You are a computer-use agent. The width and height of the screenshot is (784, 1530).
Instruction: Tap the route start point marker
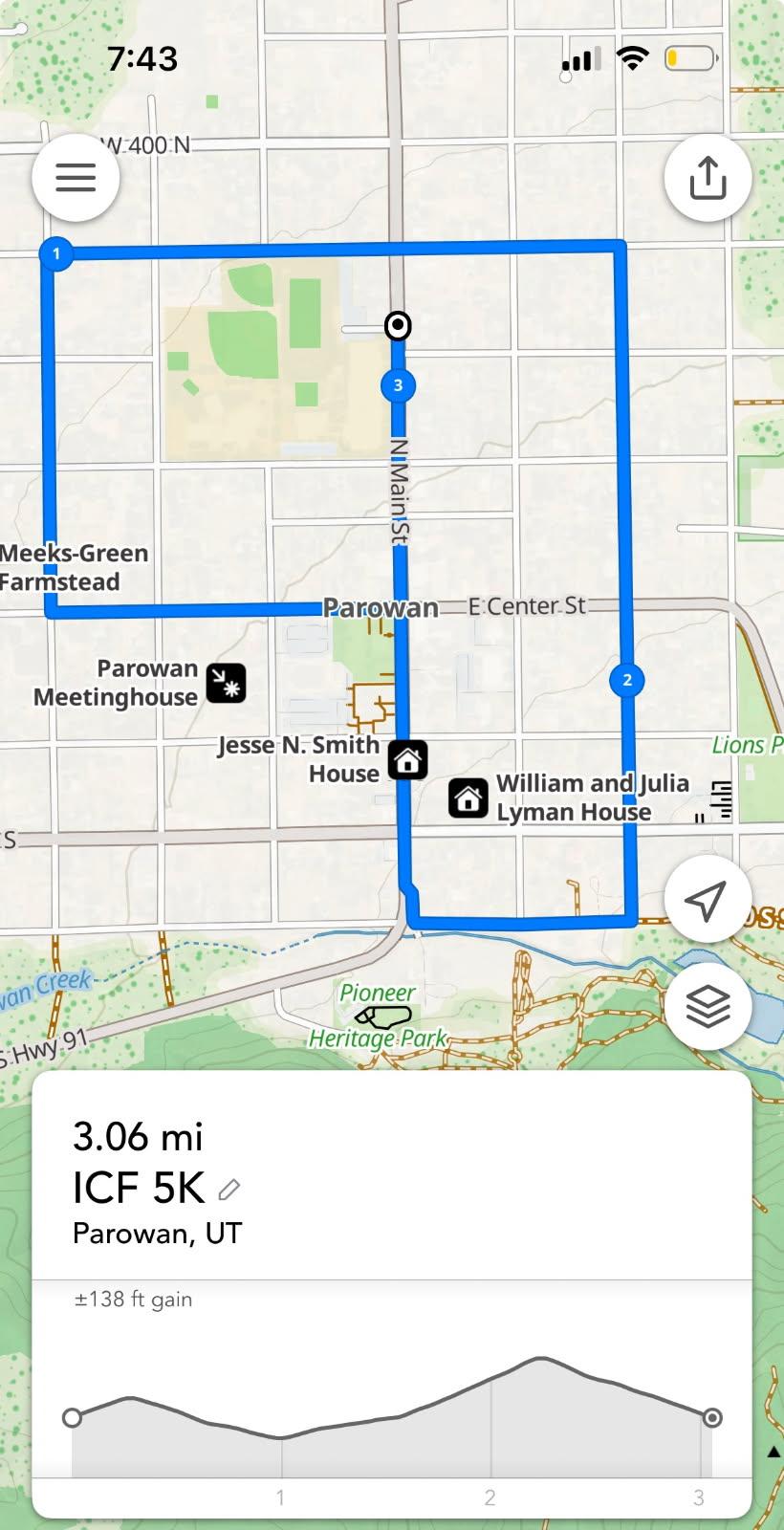[398, 326]
